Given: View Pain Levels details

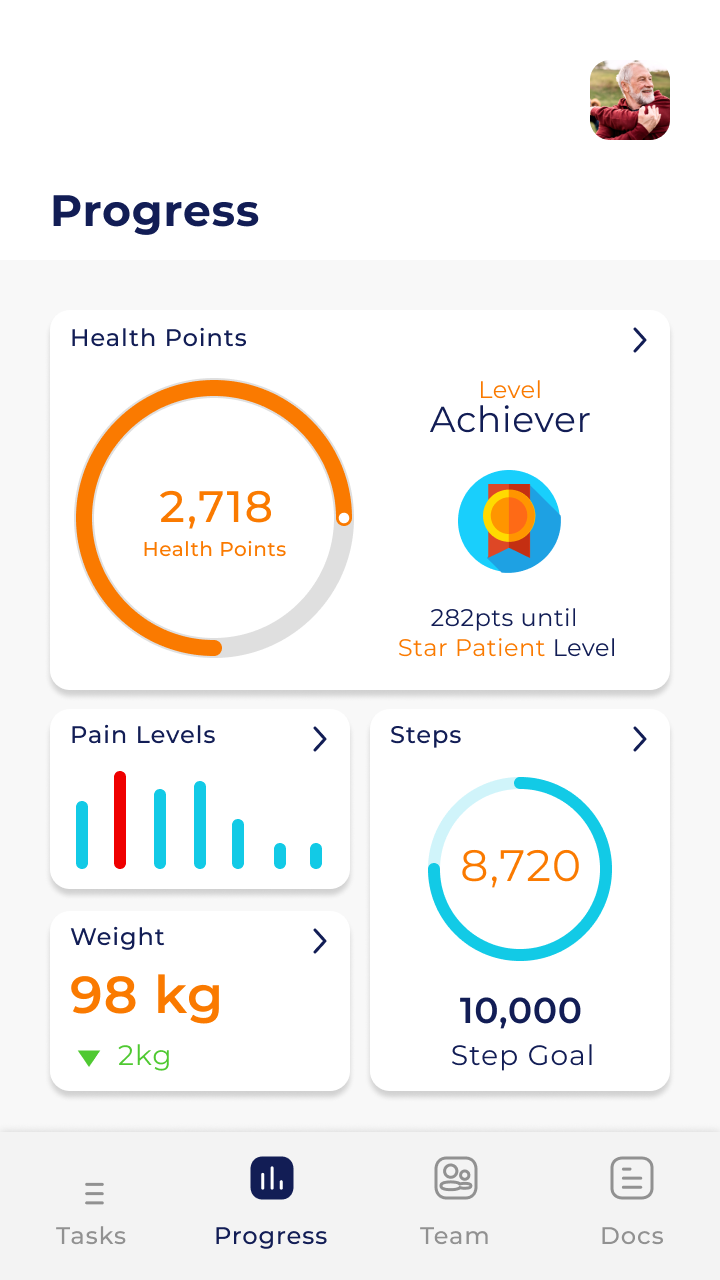Looking at the screenshot, I should (319, 739).
